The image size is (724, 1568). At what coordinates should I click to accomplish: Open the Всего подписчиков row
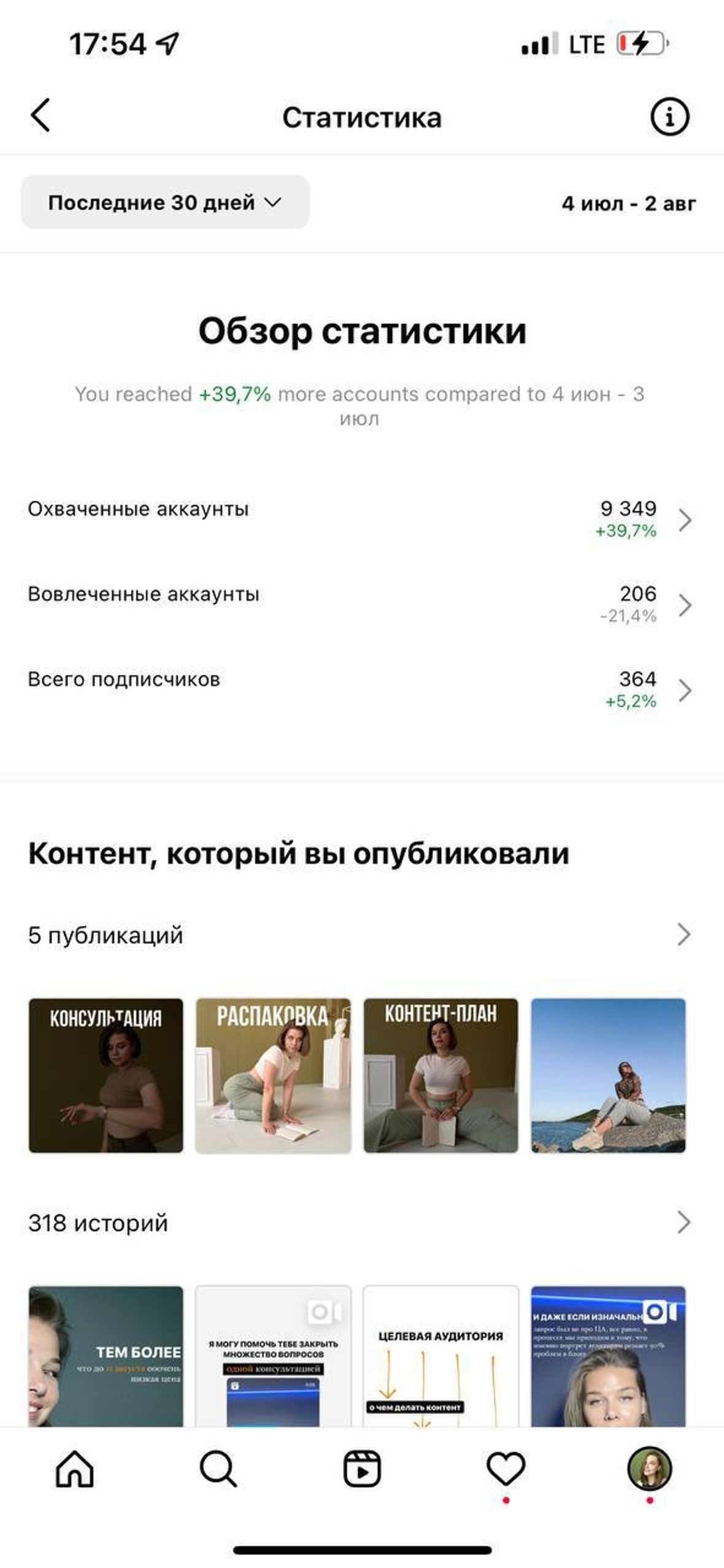pyautogui.click(x=361, y=690)
